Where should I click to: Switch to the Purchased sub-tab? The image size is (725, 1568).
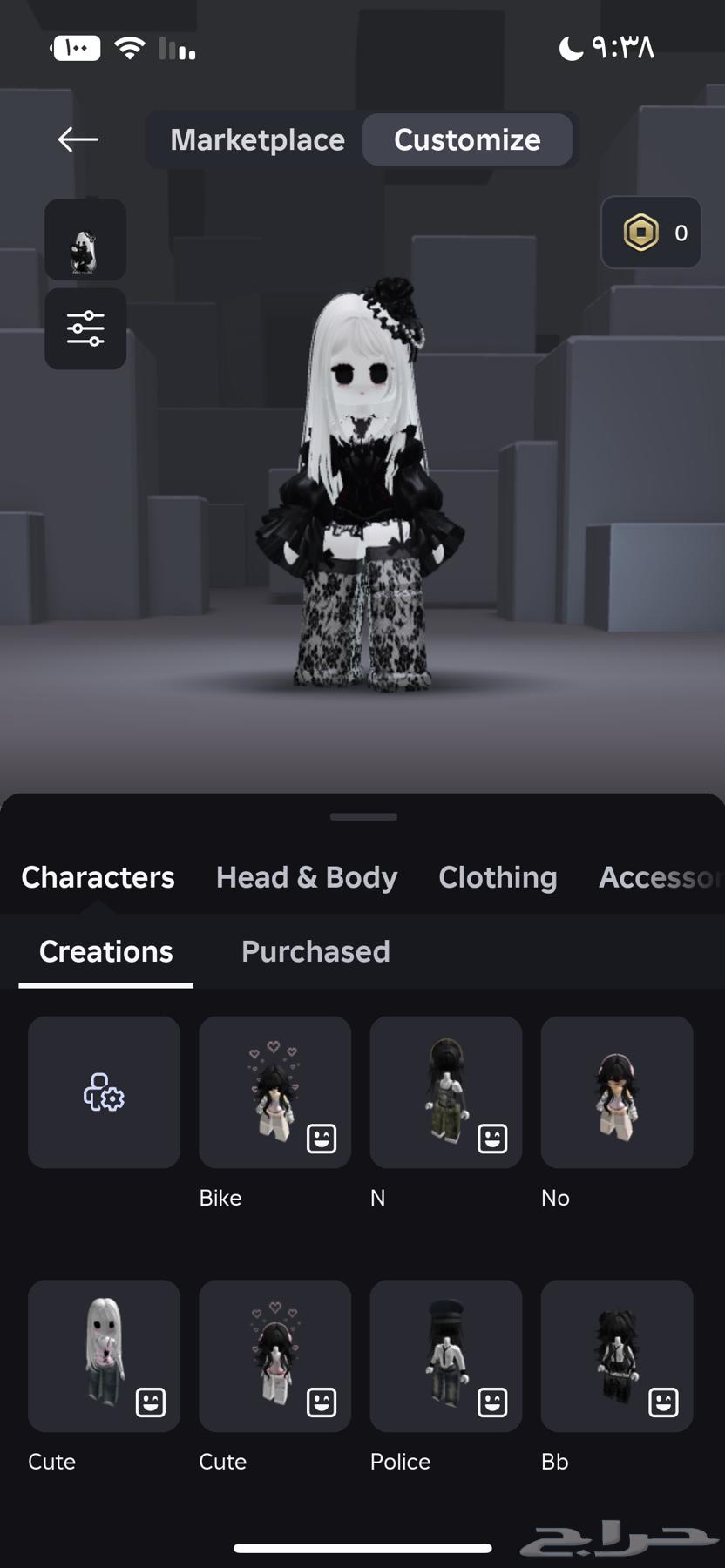click(315, 951)
